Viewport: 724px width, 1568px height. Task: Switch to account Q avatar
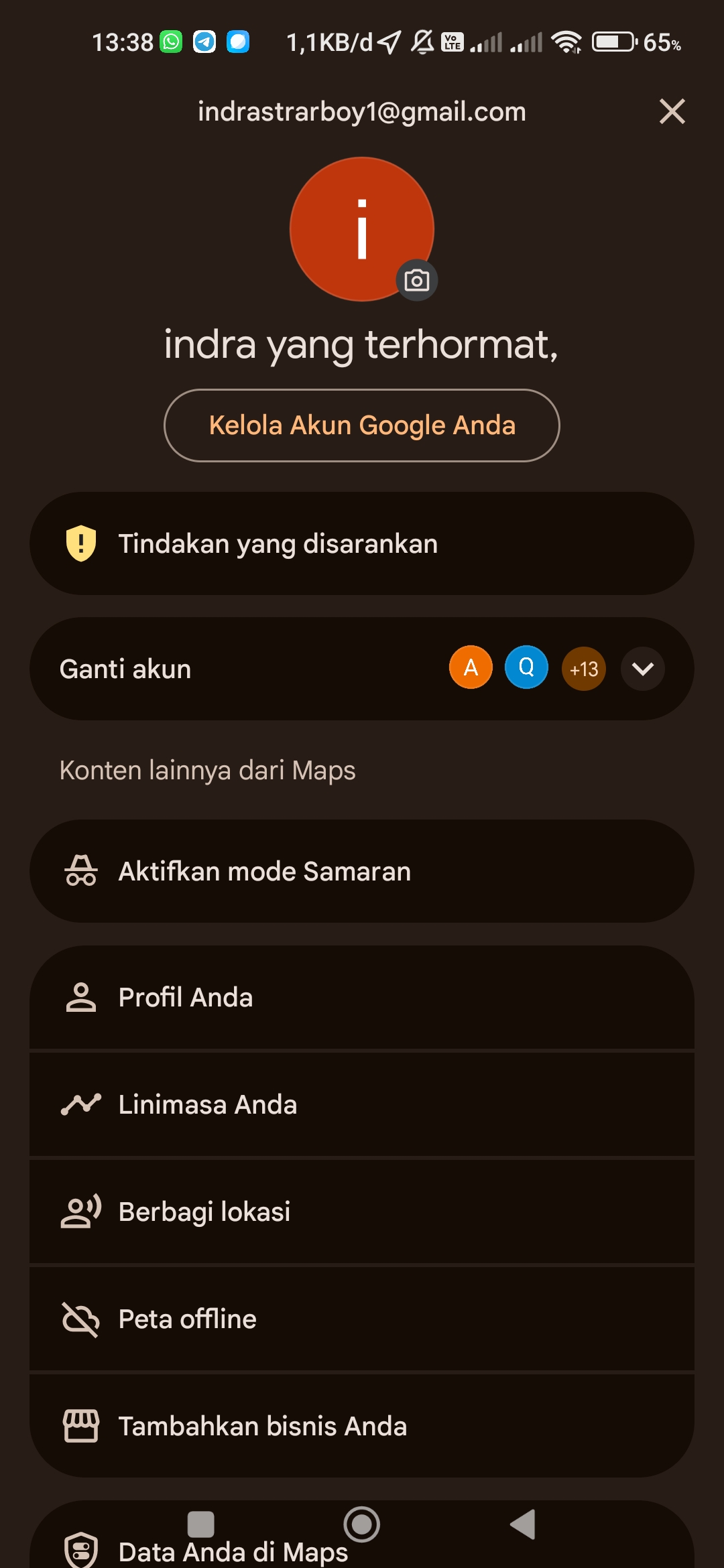pos(526,667)
